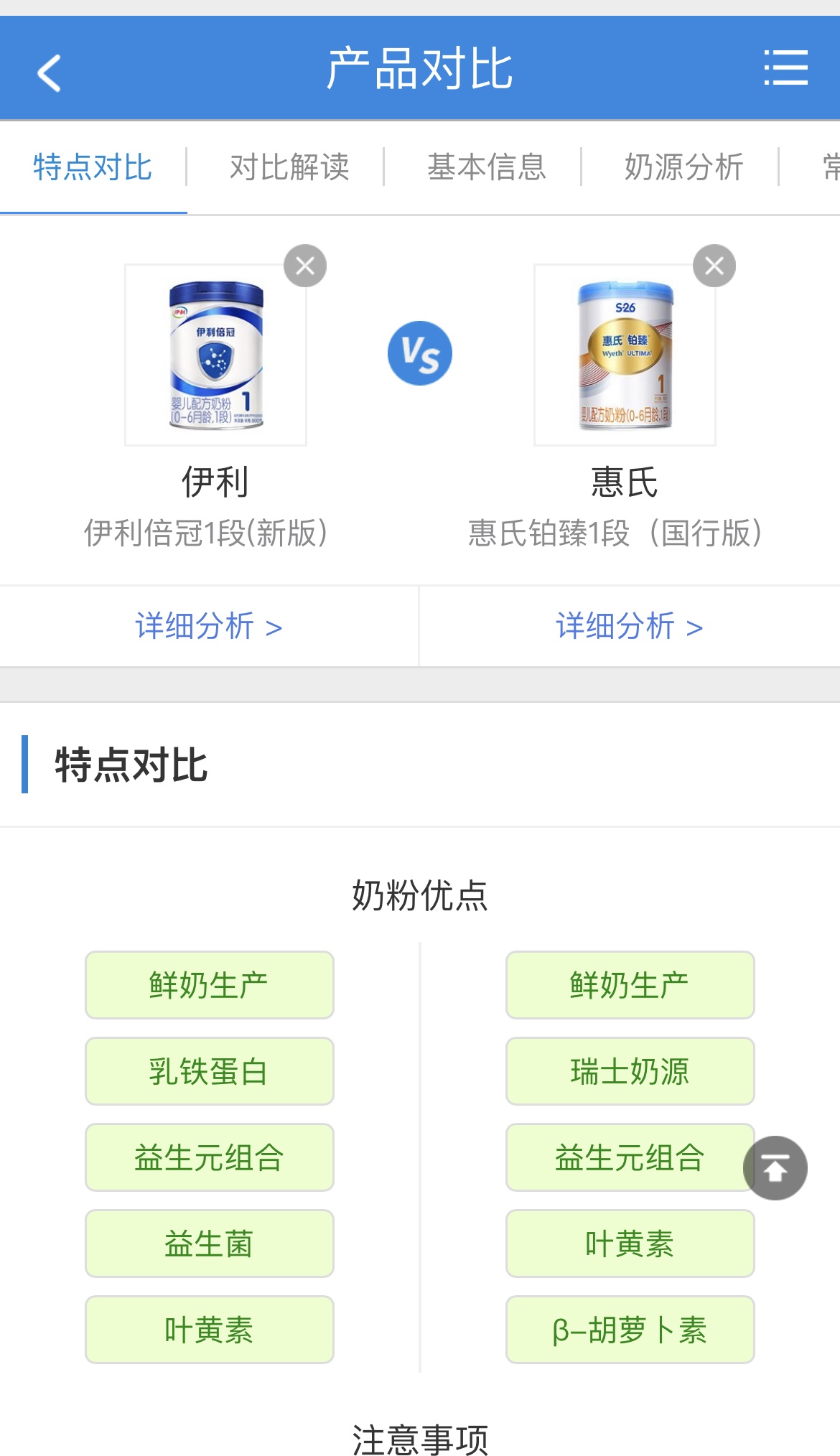The image size is (840, 1456).
Task: Open the 惠氏铂臻1段 product image
Action: pyautogui.click(x=625, y=355)
